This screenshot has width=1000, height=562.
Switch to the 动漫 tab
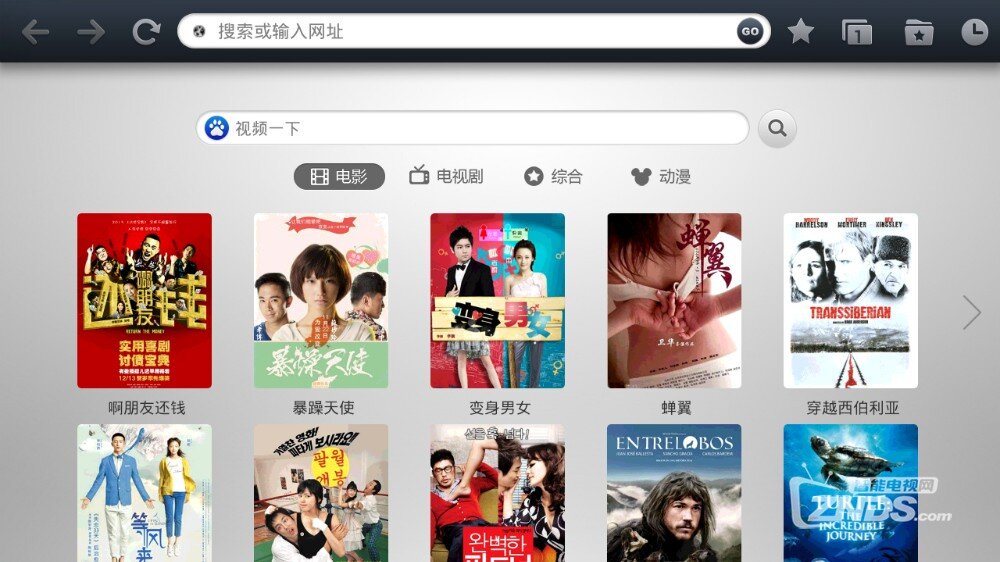661,177
